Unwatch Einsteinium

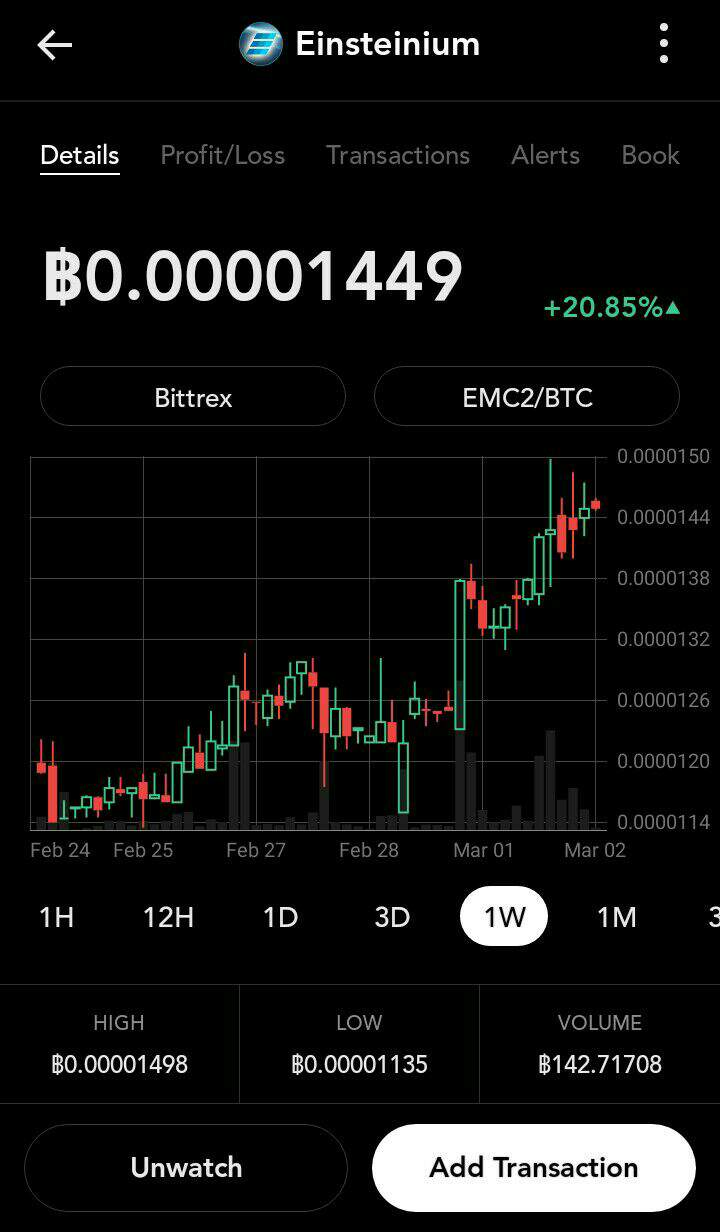186,1167
